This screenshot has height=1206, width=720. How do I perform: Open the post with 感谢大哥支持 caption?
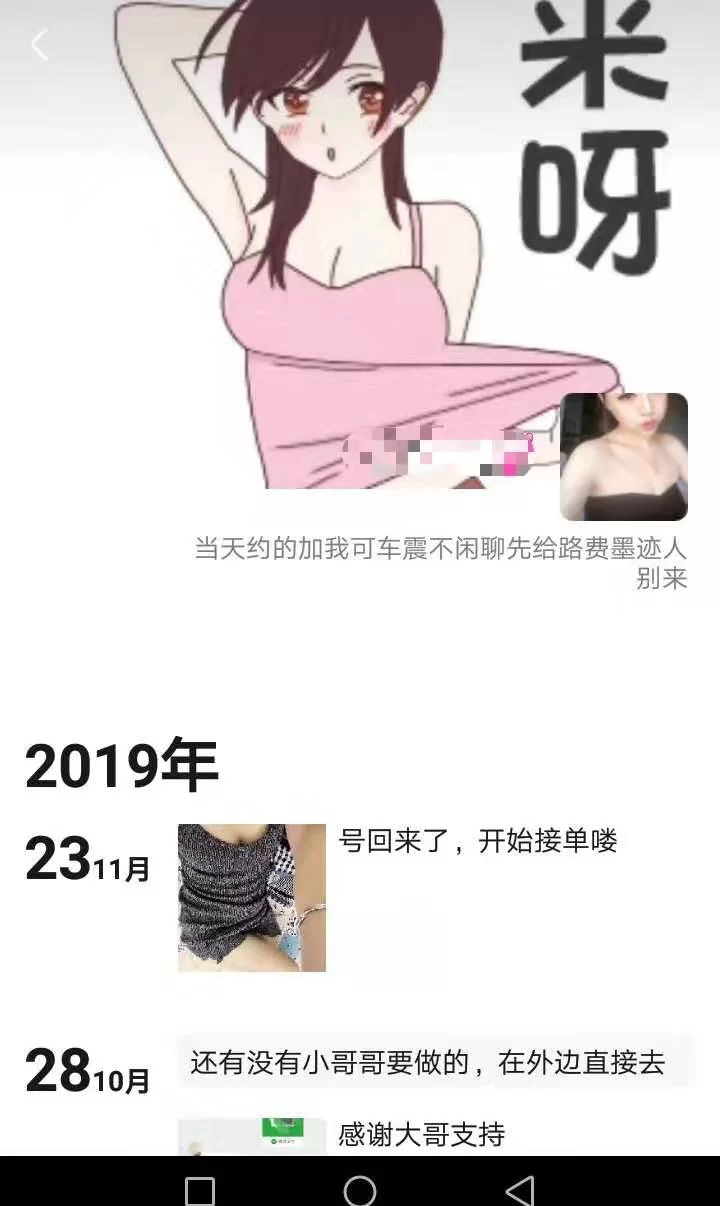coord(421,1135)
